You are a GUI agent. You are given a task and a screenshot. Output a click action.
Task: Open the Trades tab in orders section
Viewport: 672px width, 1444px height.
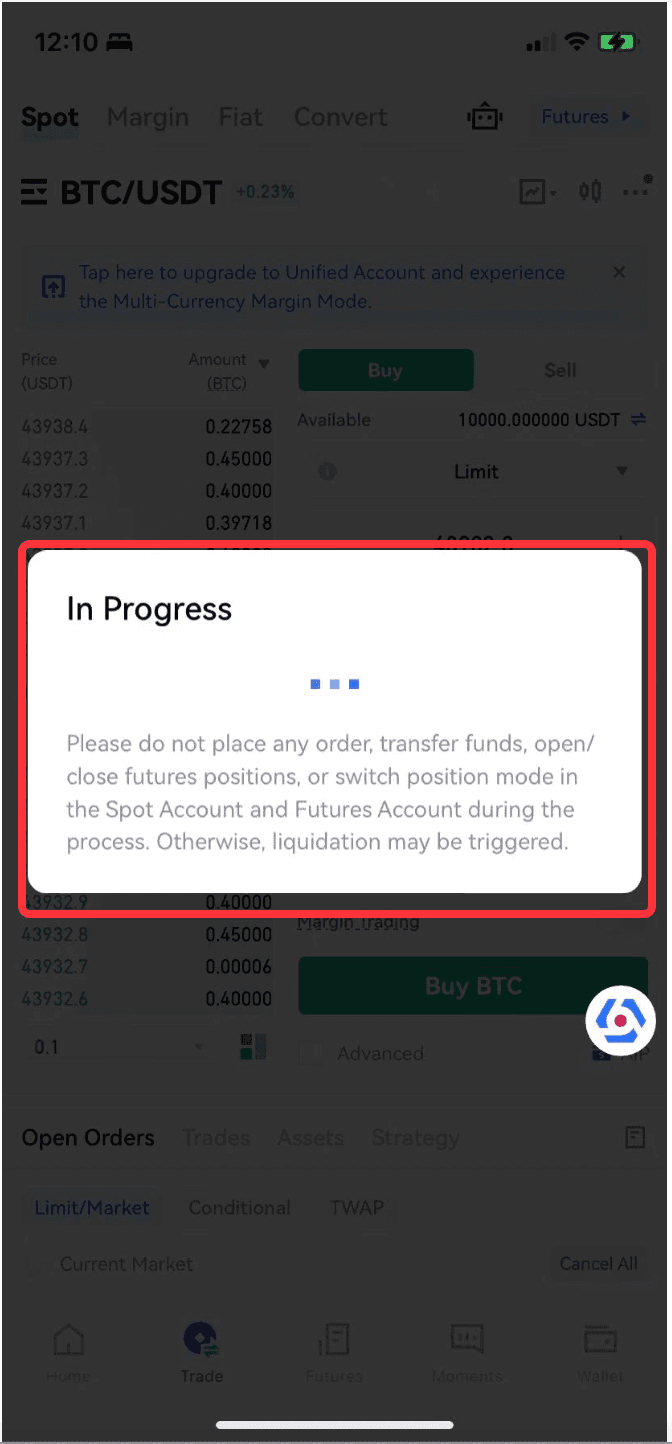tap(216, 1138)
